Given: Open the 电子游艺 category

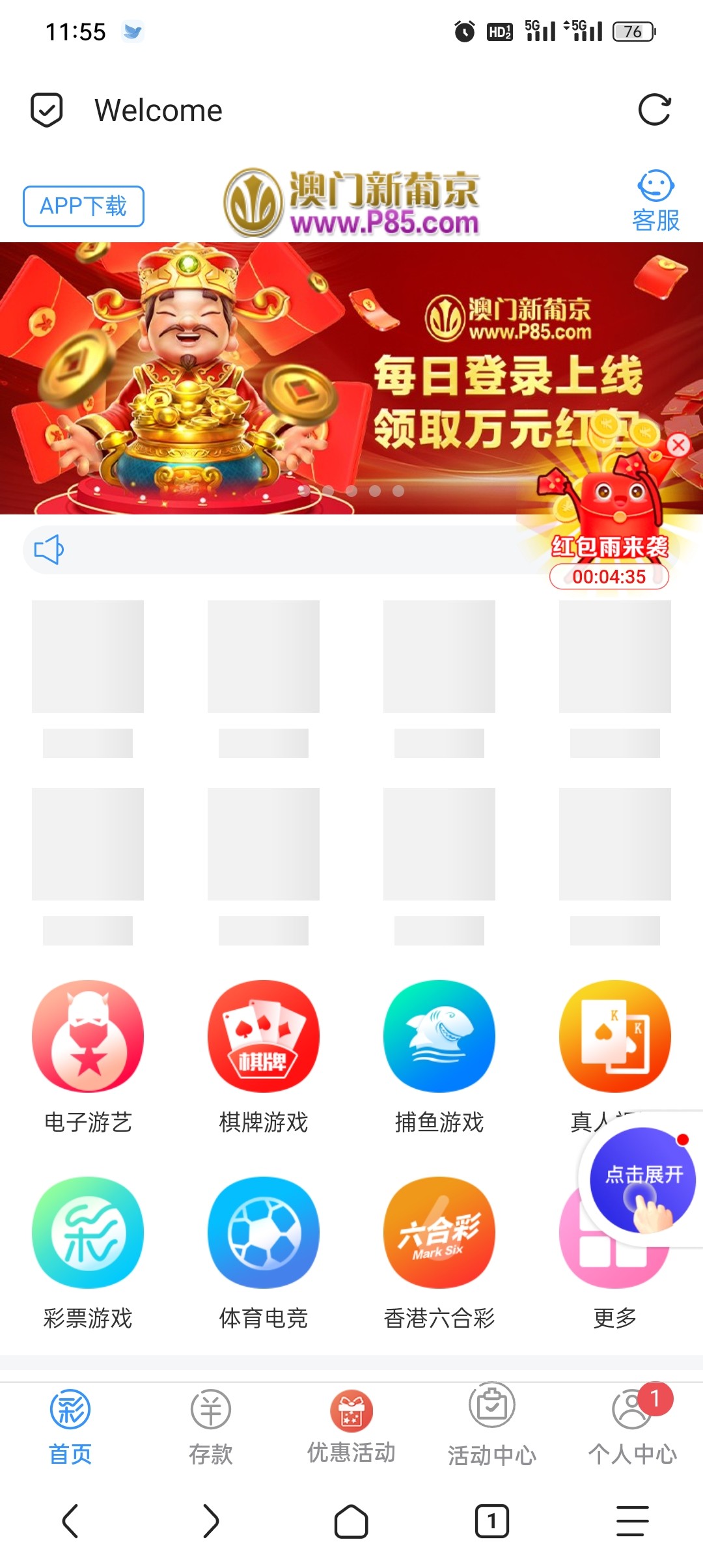Looking at the screenshot, I should pyautogui.click(x=88, y=1055).
